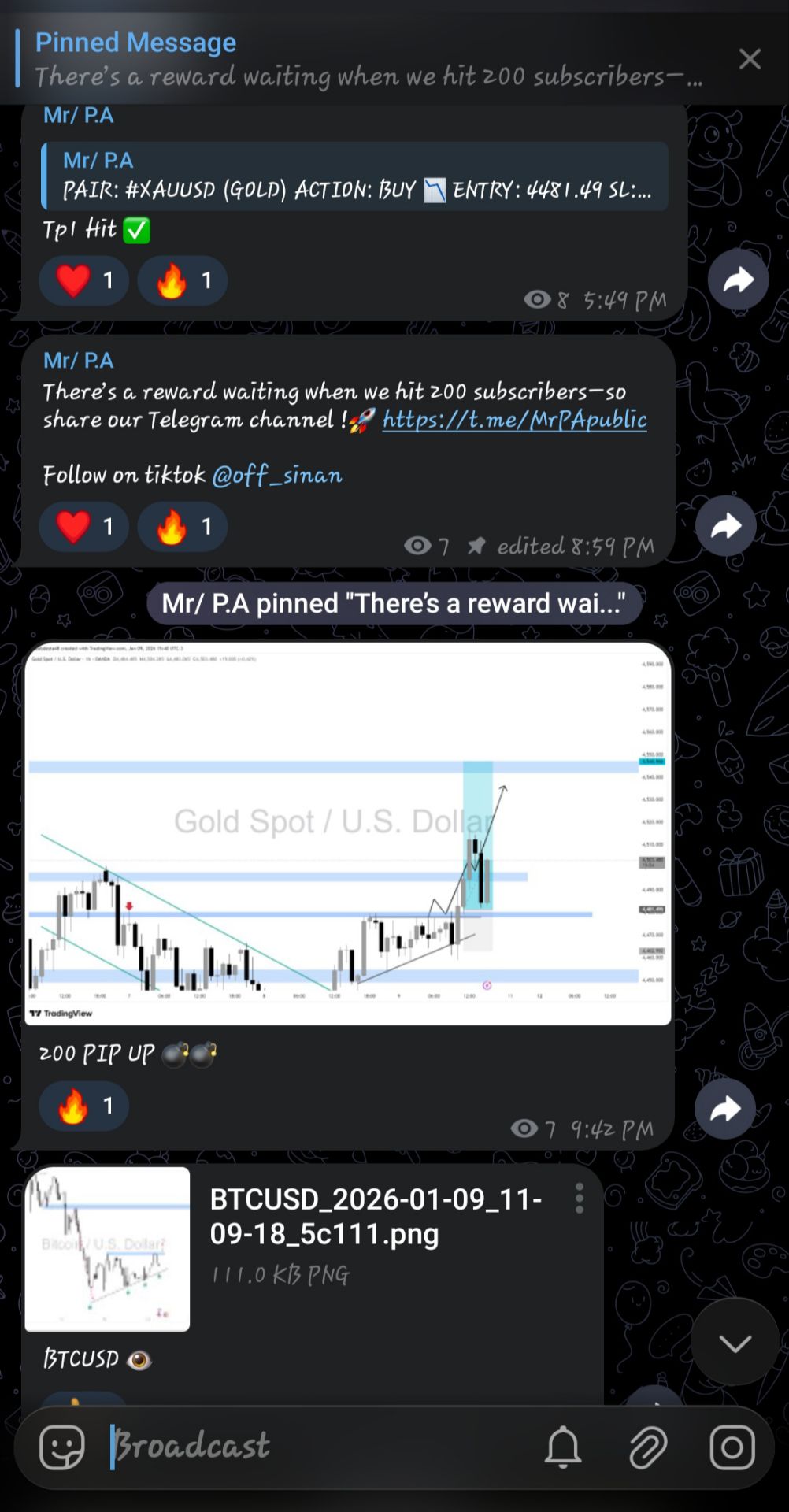This screenshot has height=1512, width=789.
Task: Share the 200 PIP UP chart post
Action: pyautogui.click(x=724, y=1108)
